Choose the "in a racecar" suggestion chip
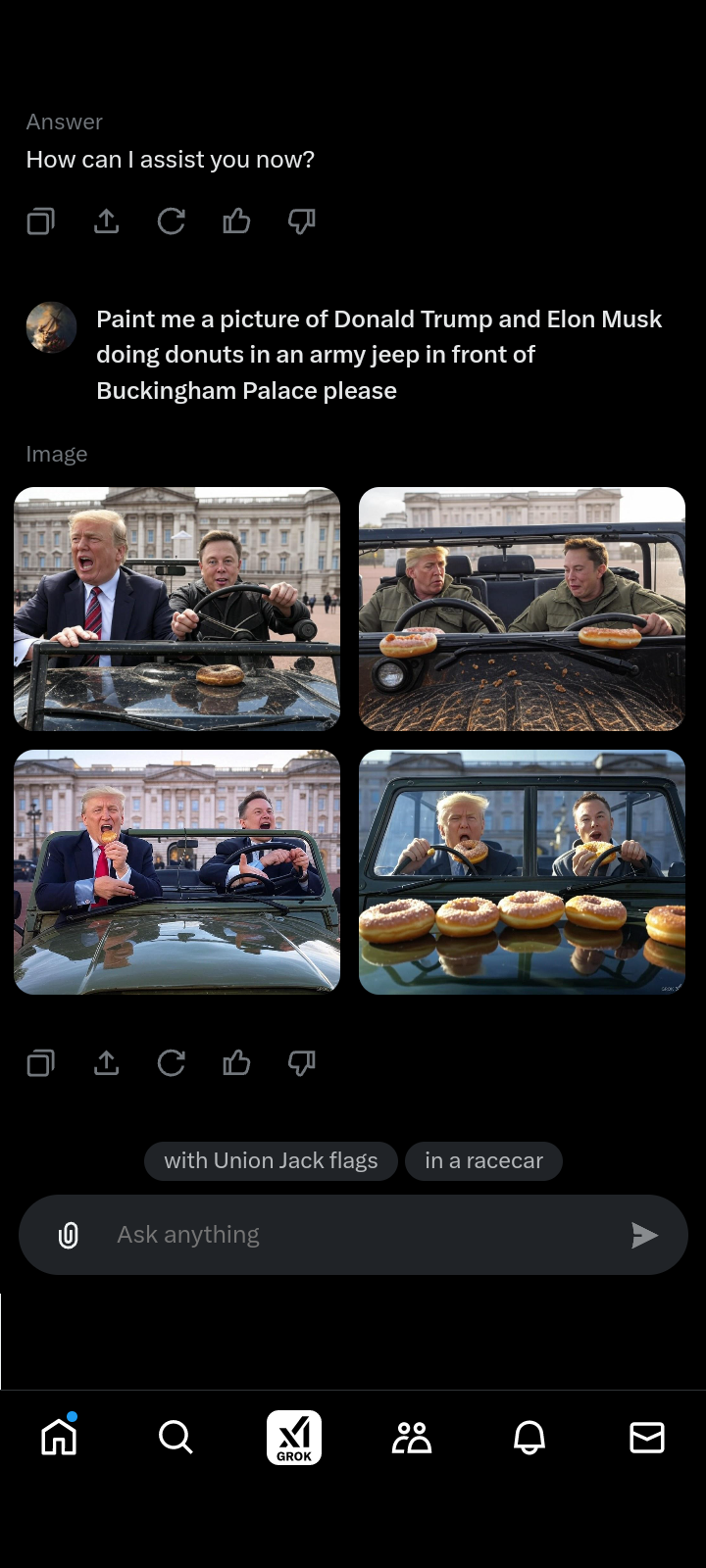Image resolution: width=706 pixels, height=1568 pixels. (483, 1160)
